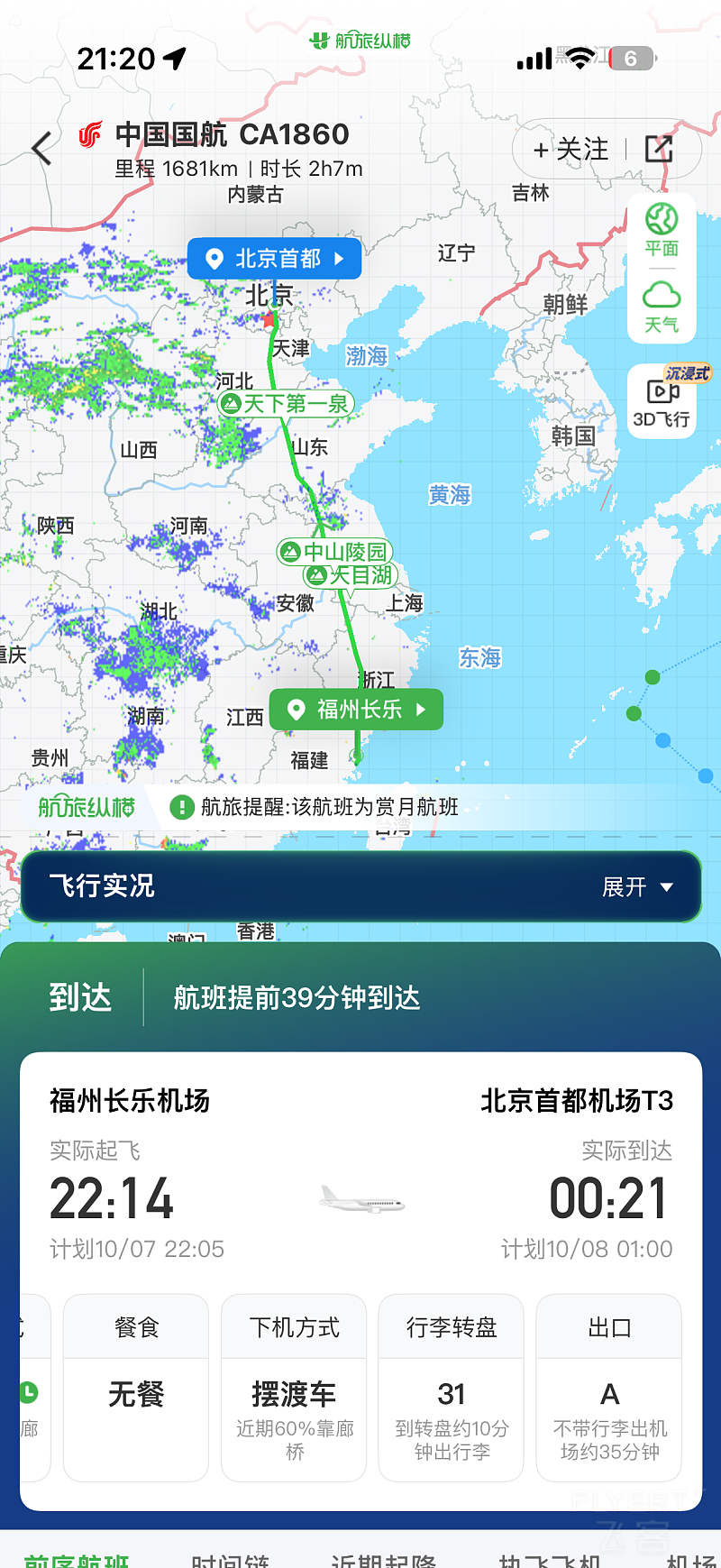Expand the 飞行实况 panel
Image resolution: width=721 pixels, height=1568 pixels.
[x=636, y=887]
